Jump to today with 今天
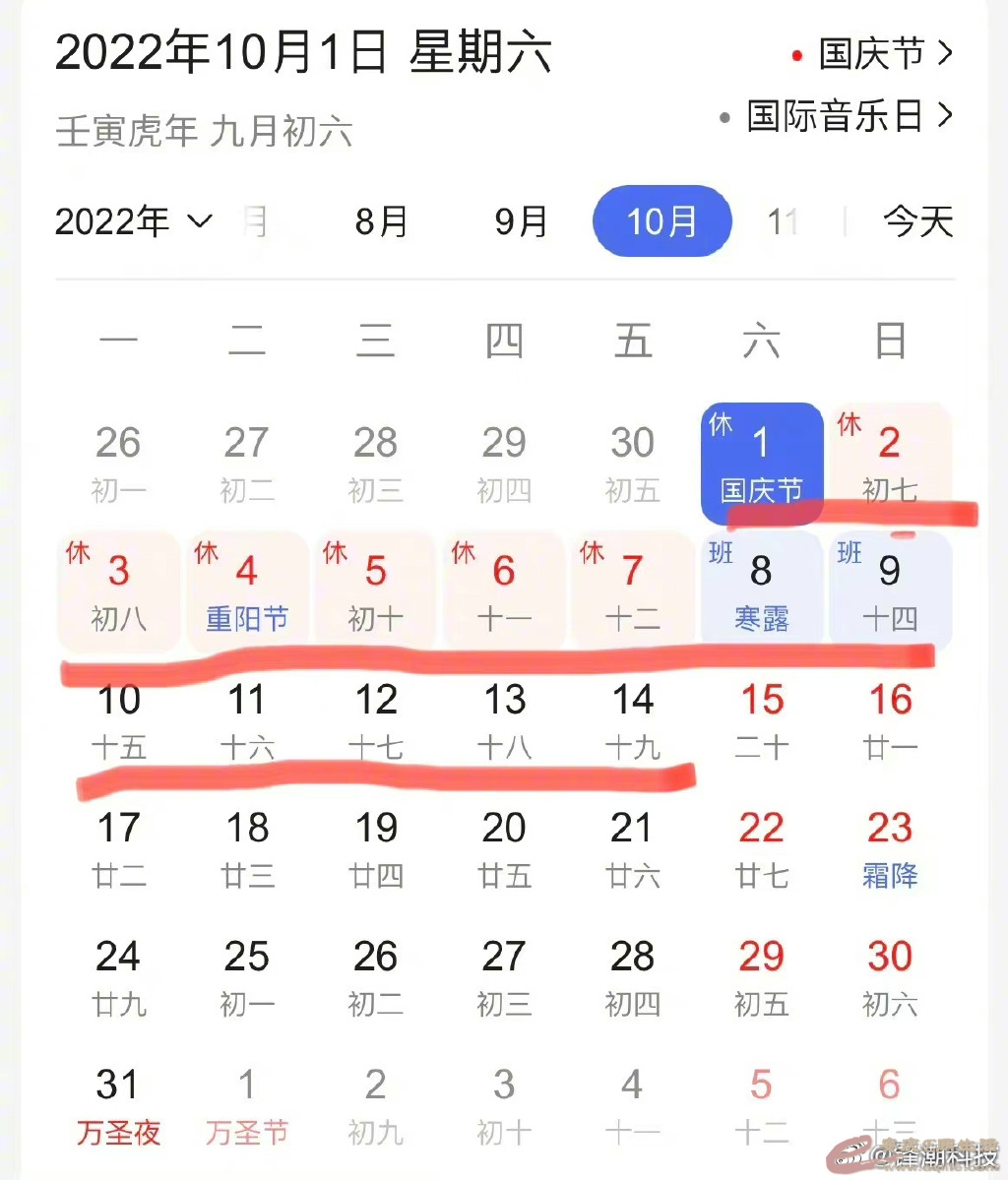 (917, 221)
